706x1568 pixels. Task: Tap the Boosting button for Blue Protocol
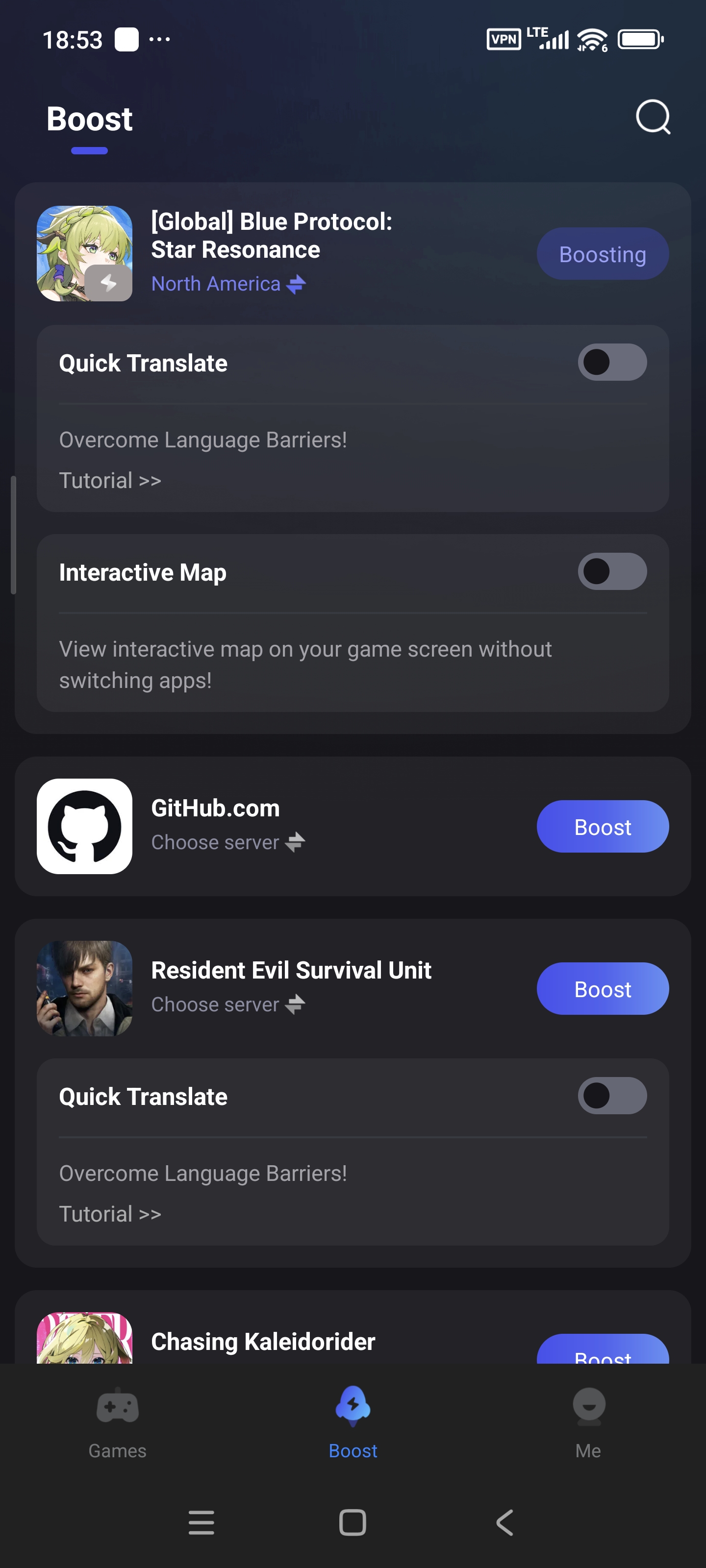coord(602,254)
